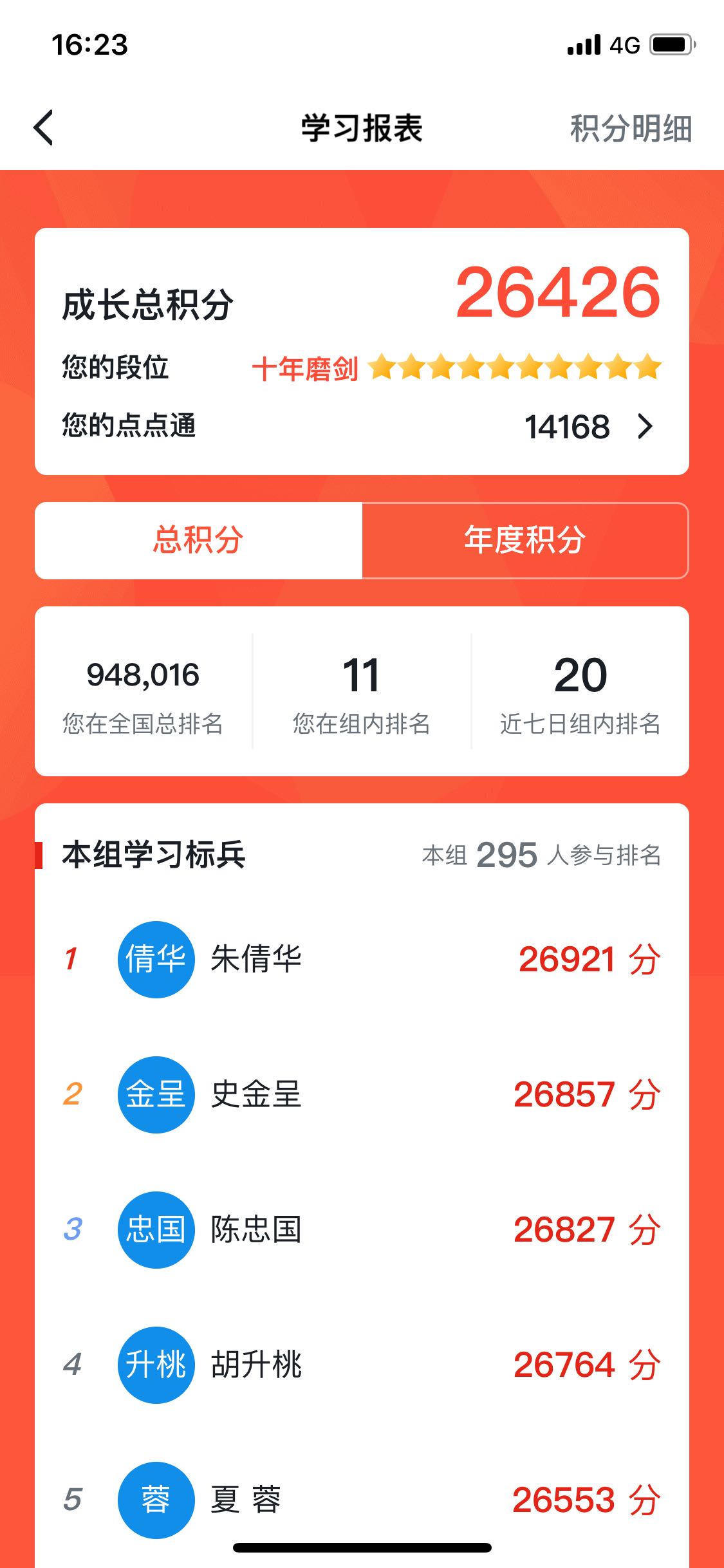Go back using the top-left arrow
The height and width of the screenshot is (1568, 724).
coord(43,127)
